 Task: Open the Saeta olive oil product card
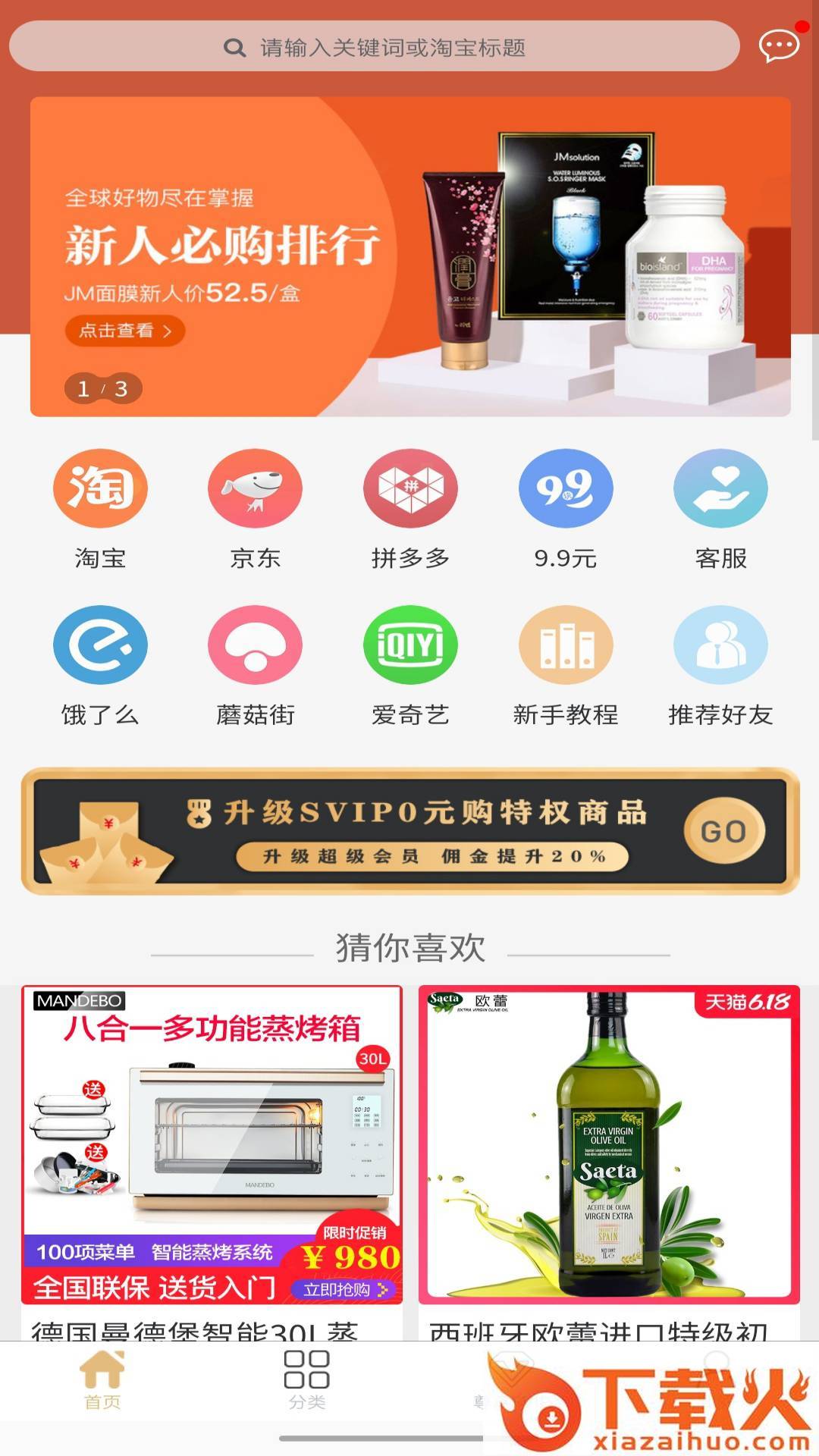(x=609, y=1145)
